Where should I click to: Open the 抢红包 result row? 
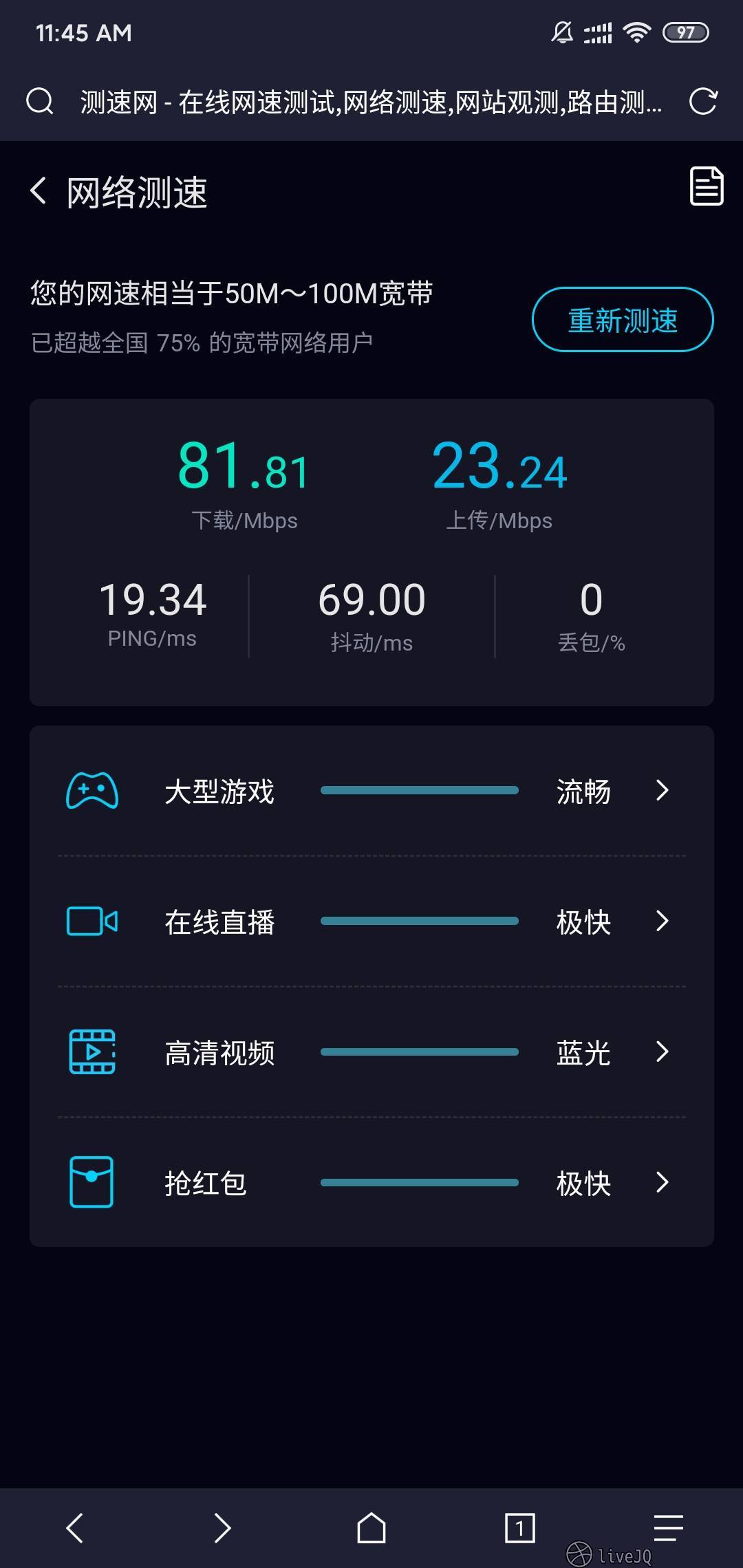click(371, 1183)
